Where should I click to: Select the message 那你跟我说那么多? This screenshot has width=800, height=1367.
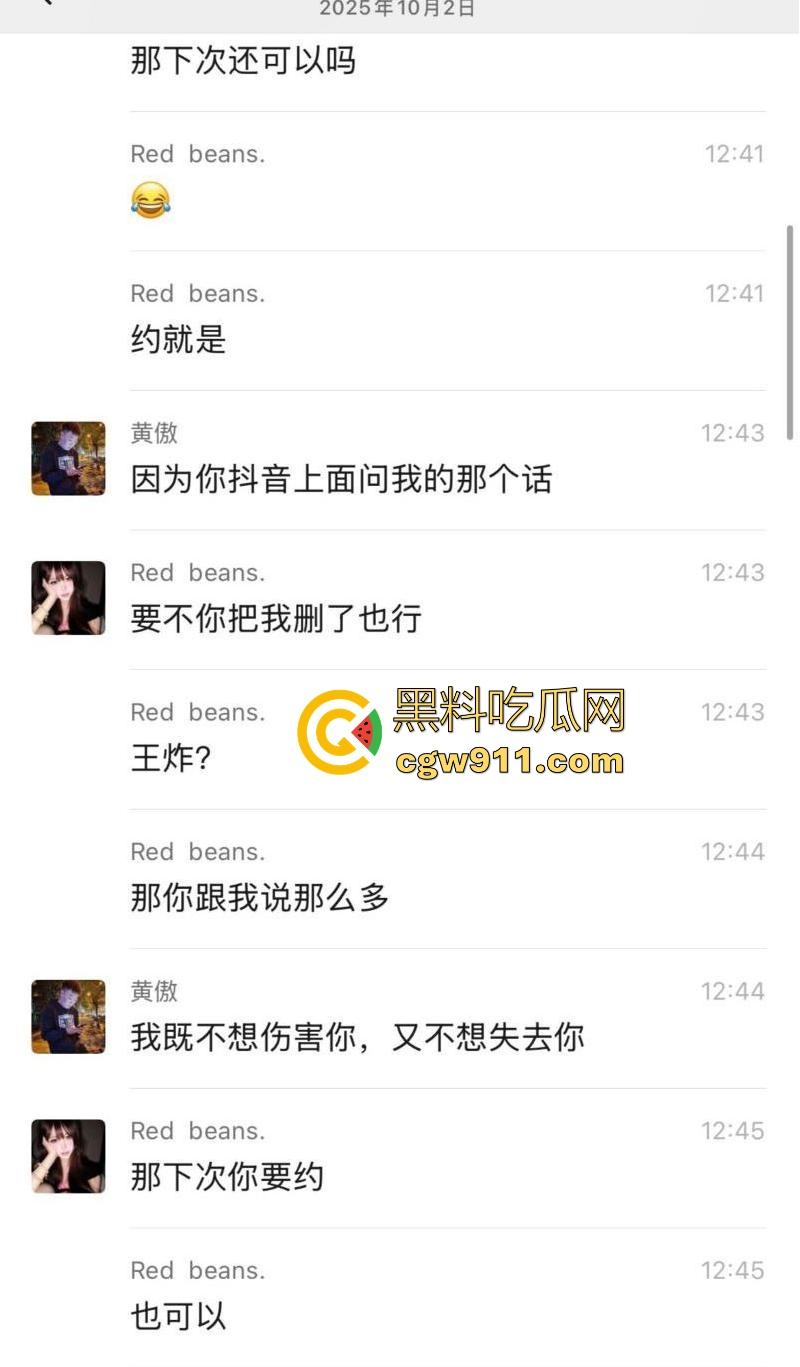pos(257,898)
